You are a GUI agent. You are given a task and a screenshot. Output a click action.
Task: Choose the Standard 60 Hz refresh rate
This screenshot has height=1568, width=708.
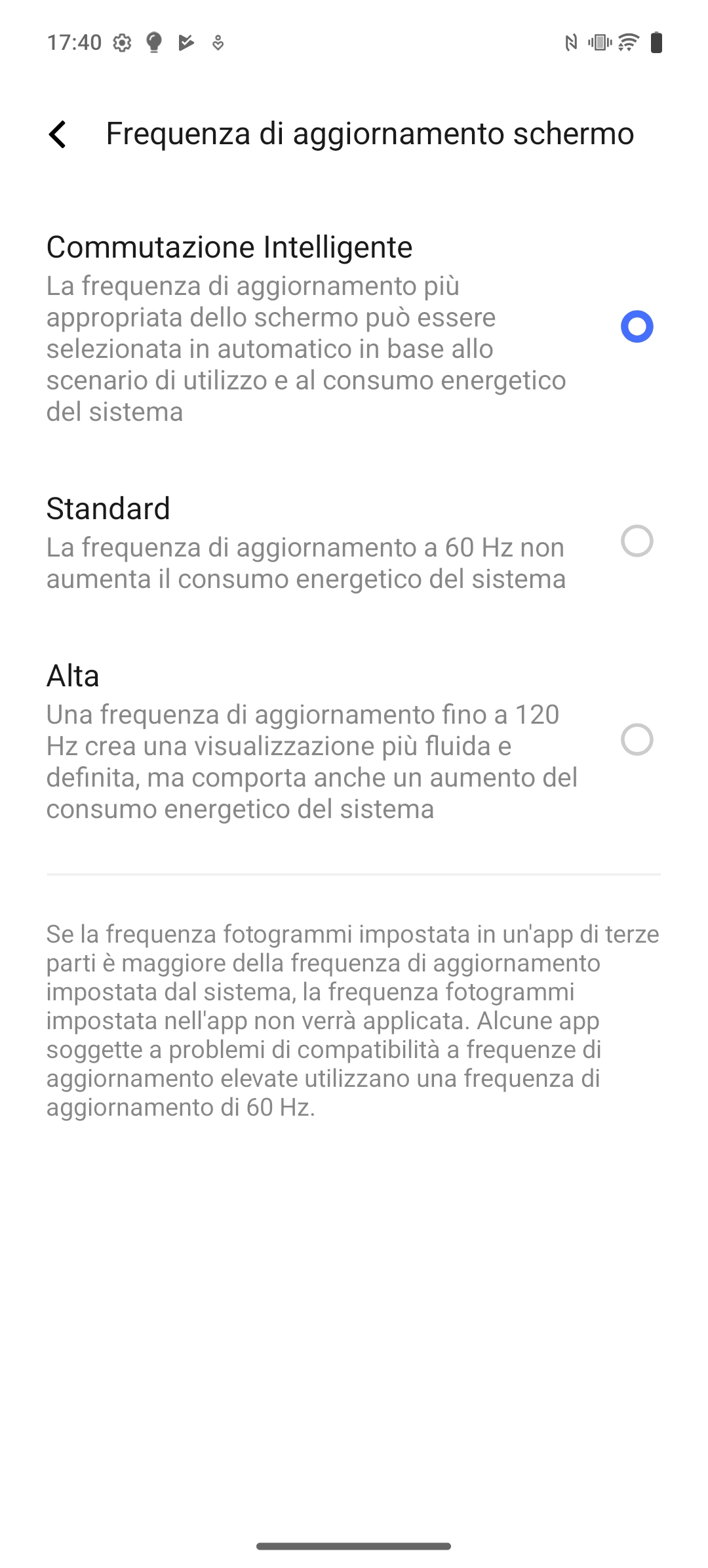tap(354, 543)
